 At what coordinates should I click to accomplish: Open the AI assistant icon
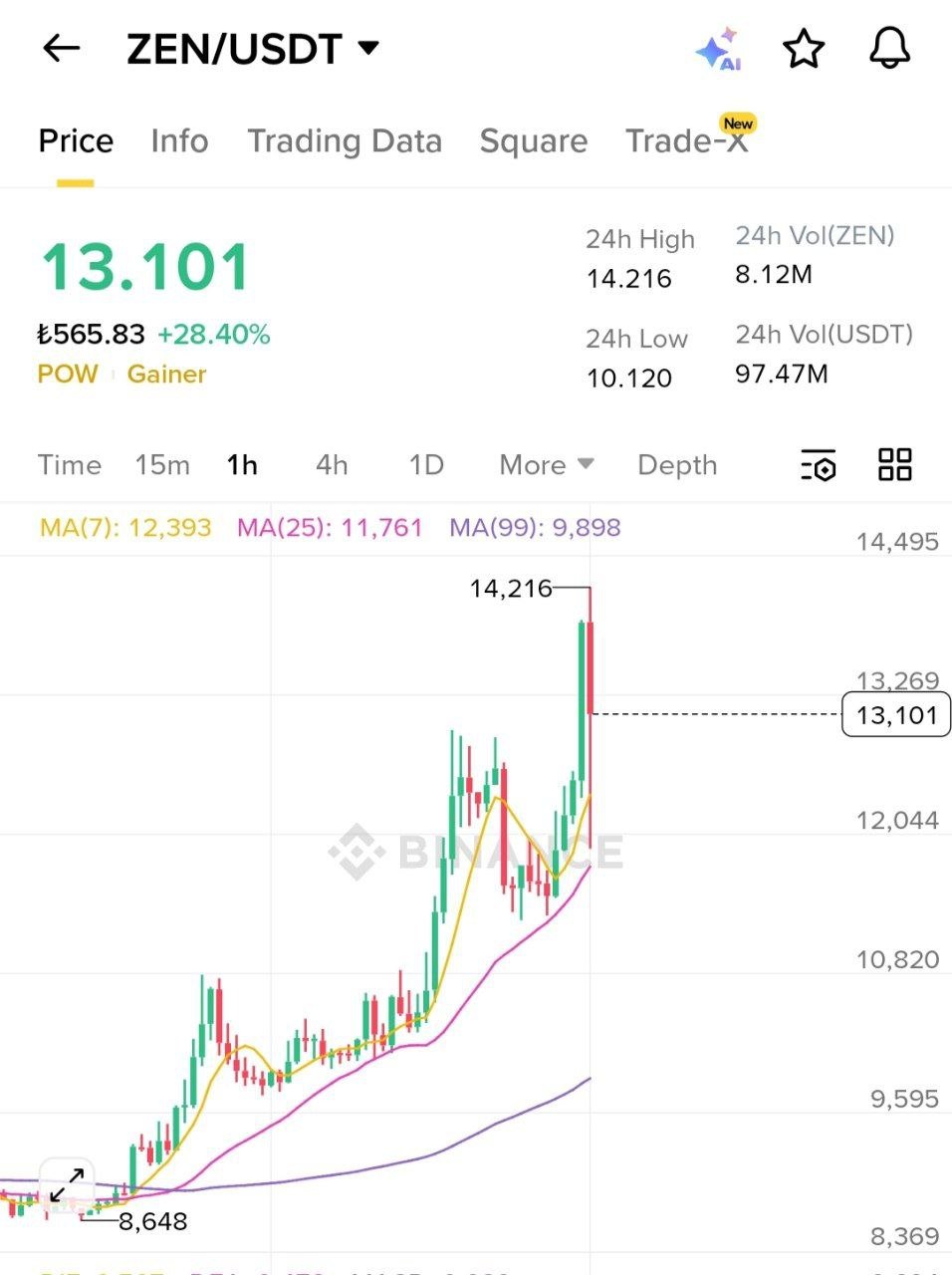tap(718, 50)
